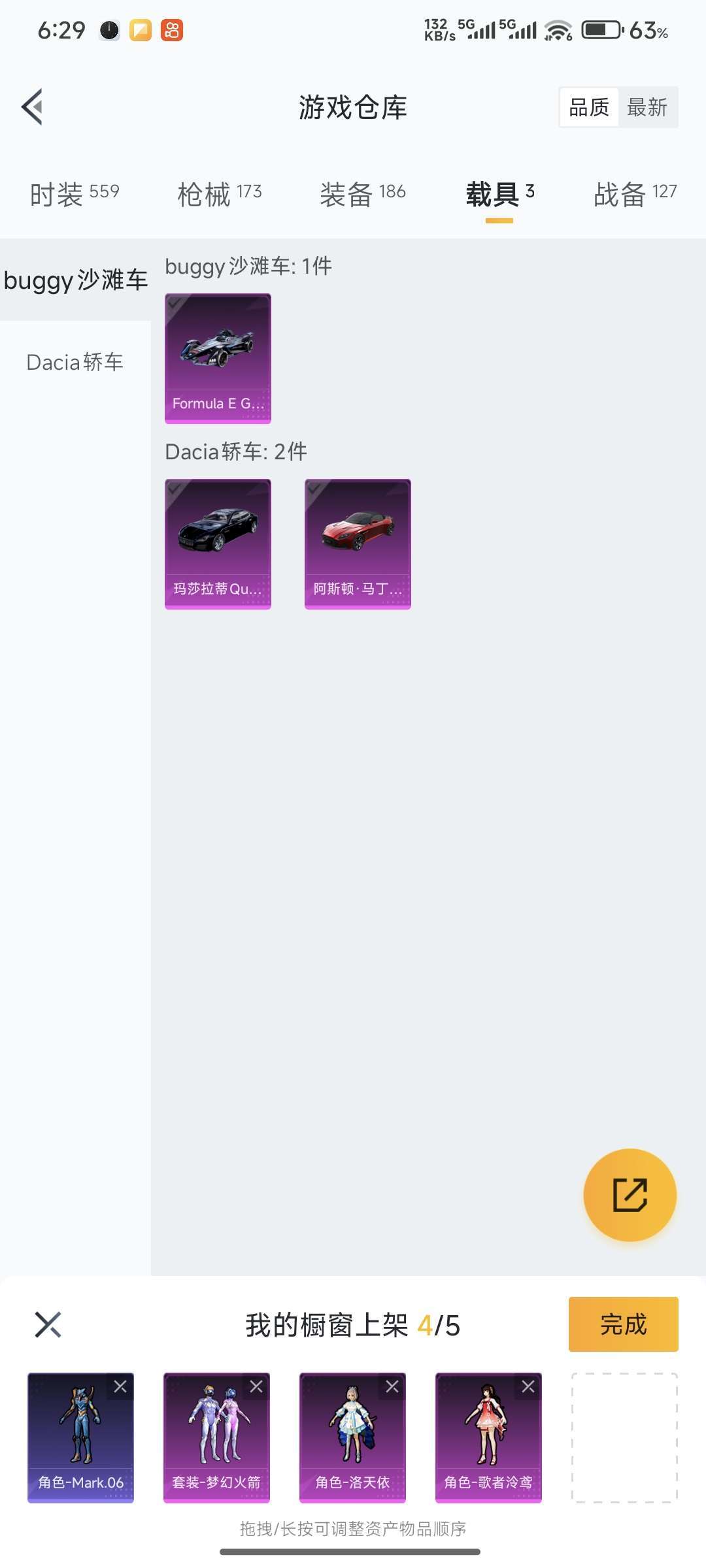Select the 阿斯顿·马丁 vehicle card
706x1568 pixels.
pos(358,544)
